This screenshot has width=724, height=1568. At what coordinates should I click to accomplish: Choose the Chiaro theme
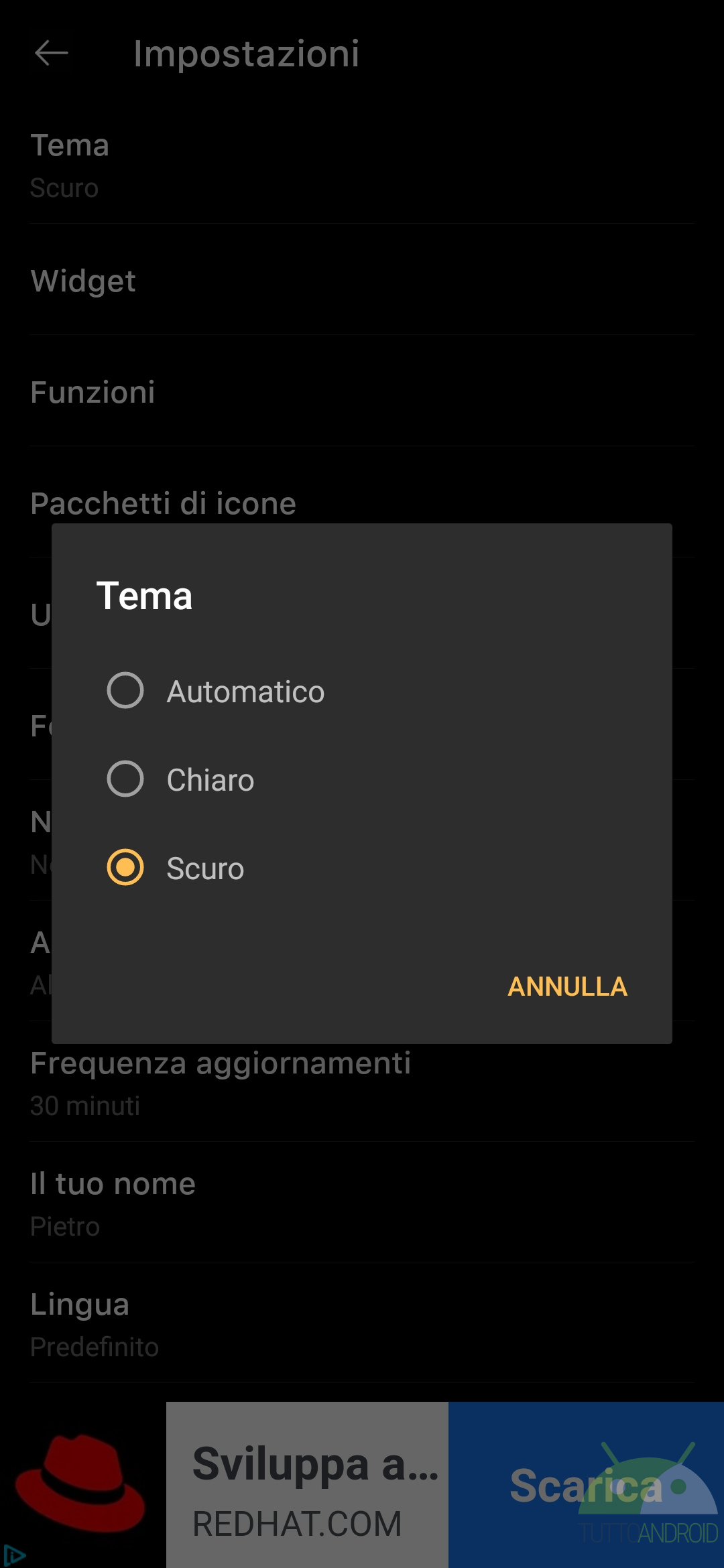[x=362, y=779]
